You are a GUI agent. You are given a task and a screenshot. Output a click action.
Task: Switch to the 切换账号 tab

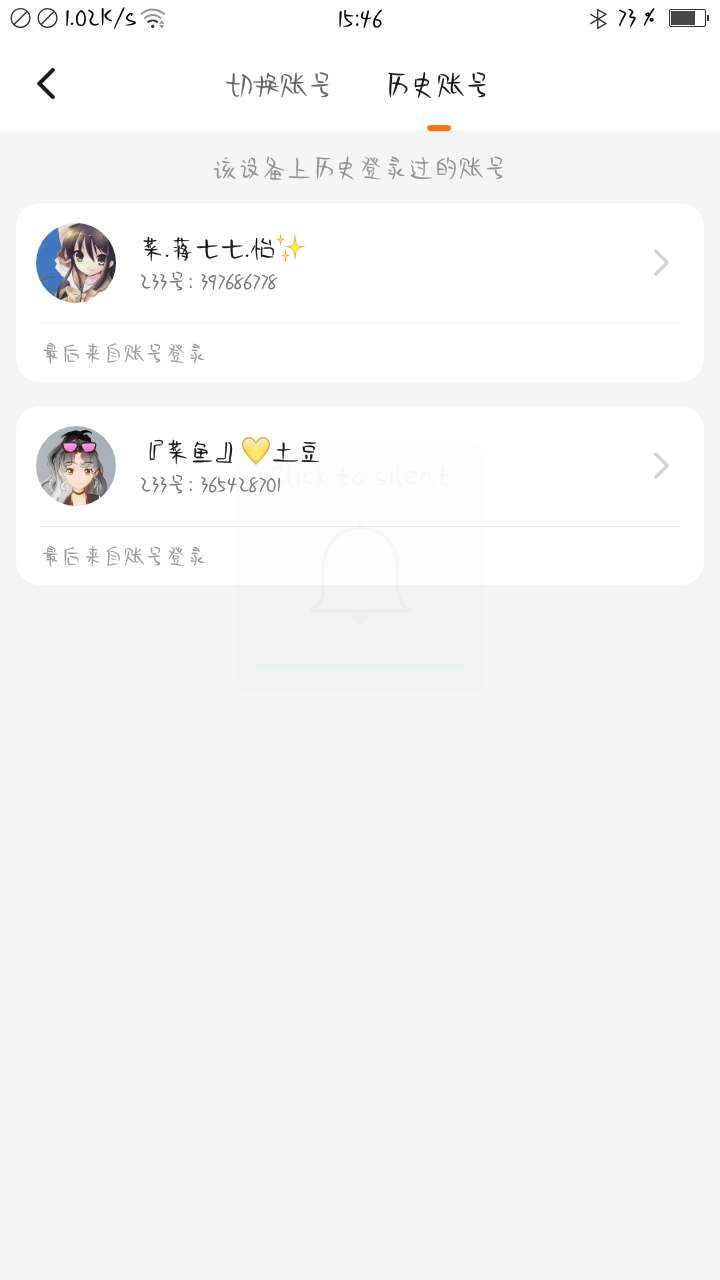tap(278, 86)
